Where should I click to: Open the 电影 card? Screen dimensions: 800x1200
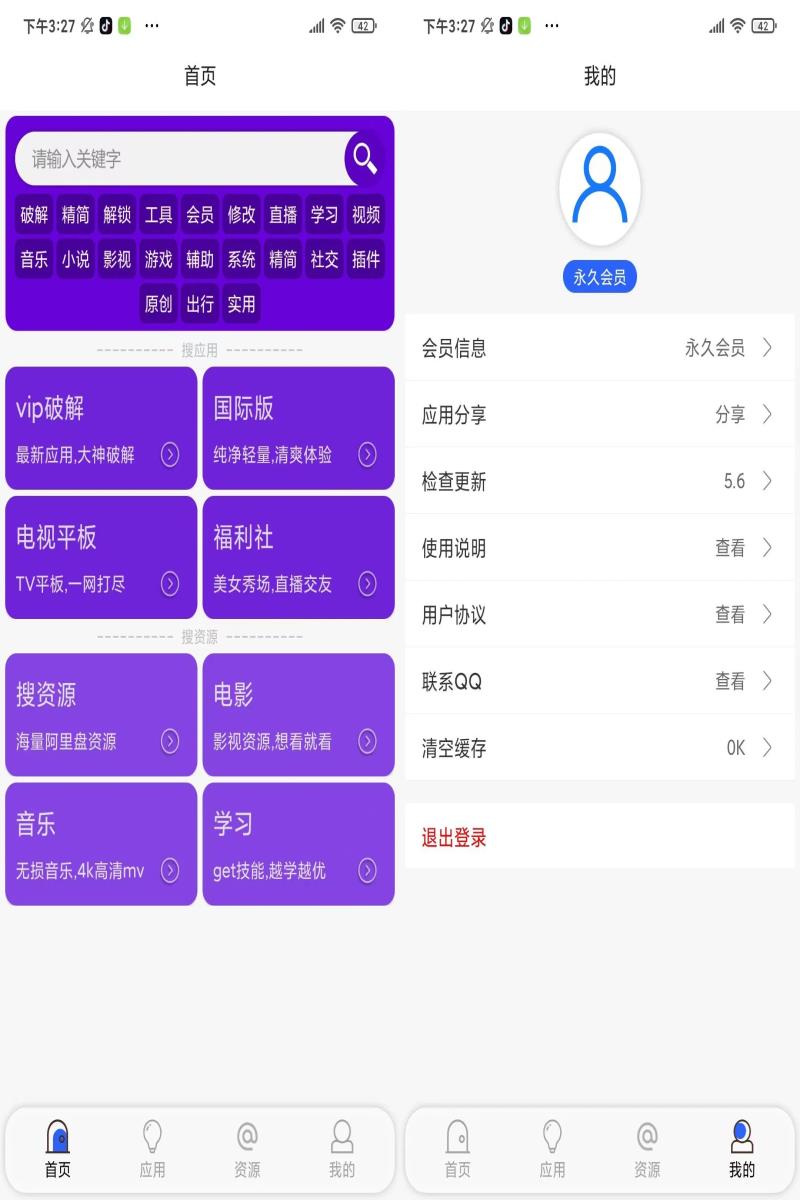point(298,714)
